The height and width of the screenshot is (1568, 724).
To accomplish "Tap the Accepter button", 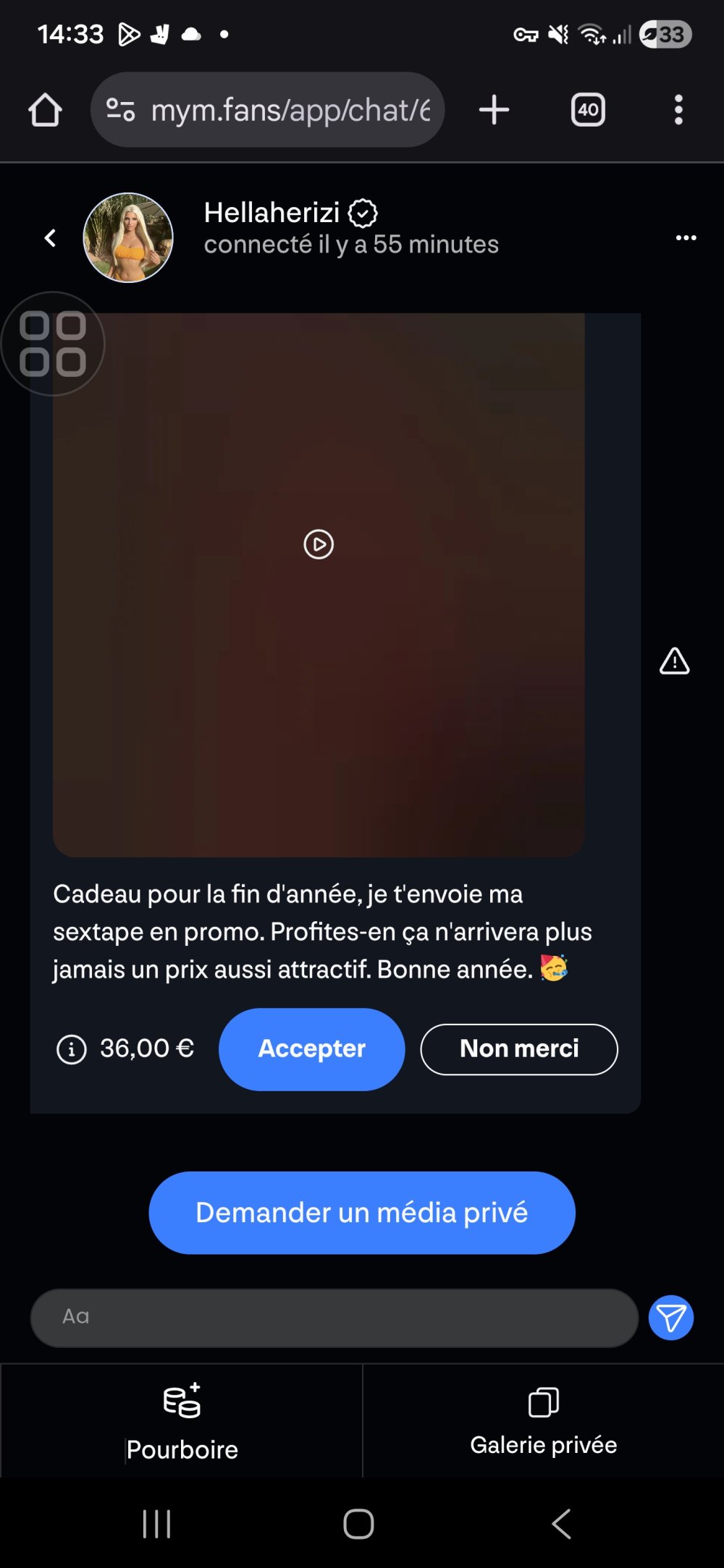I will tap(311, 1049).
